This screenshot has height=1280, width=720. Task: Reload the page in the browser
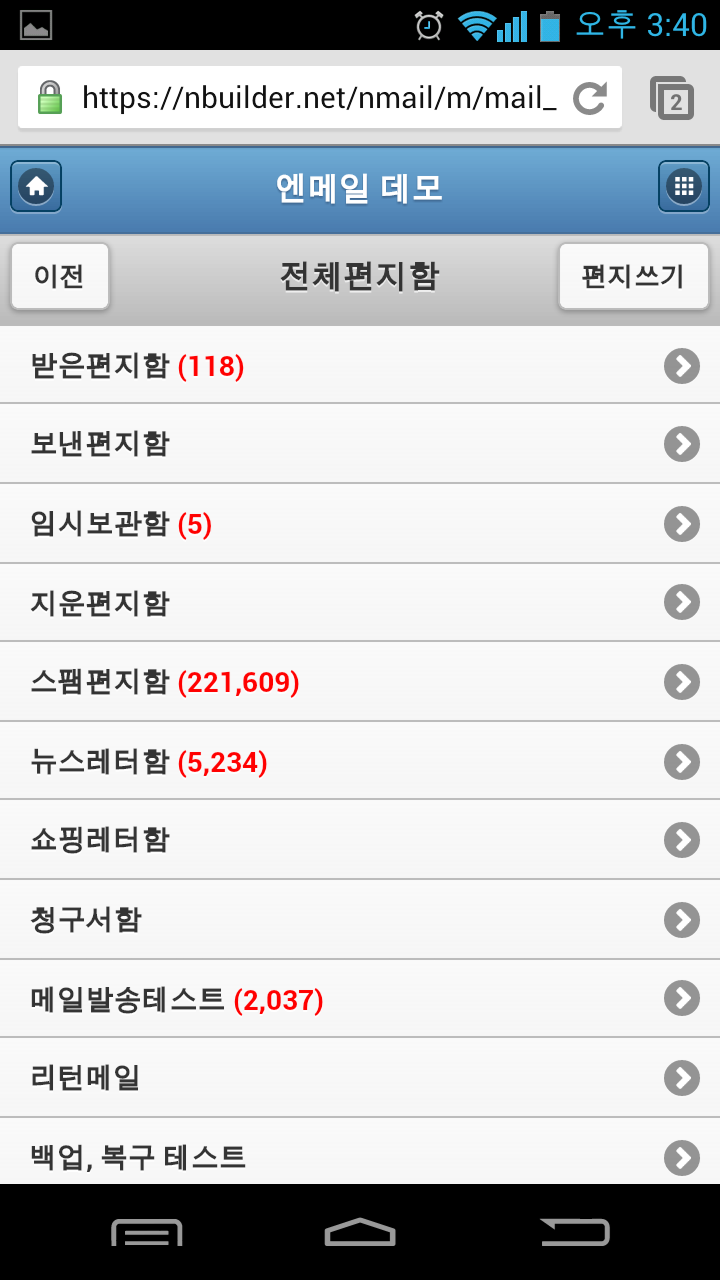[x=590, y=98]
